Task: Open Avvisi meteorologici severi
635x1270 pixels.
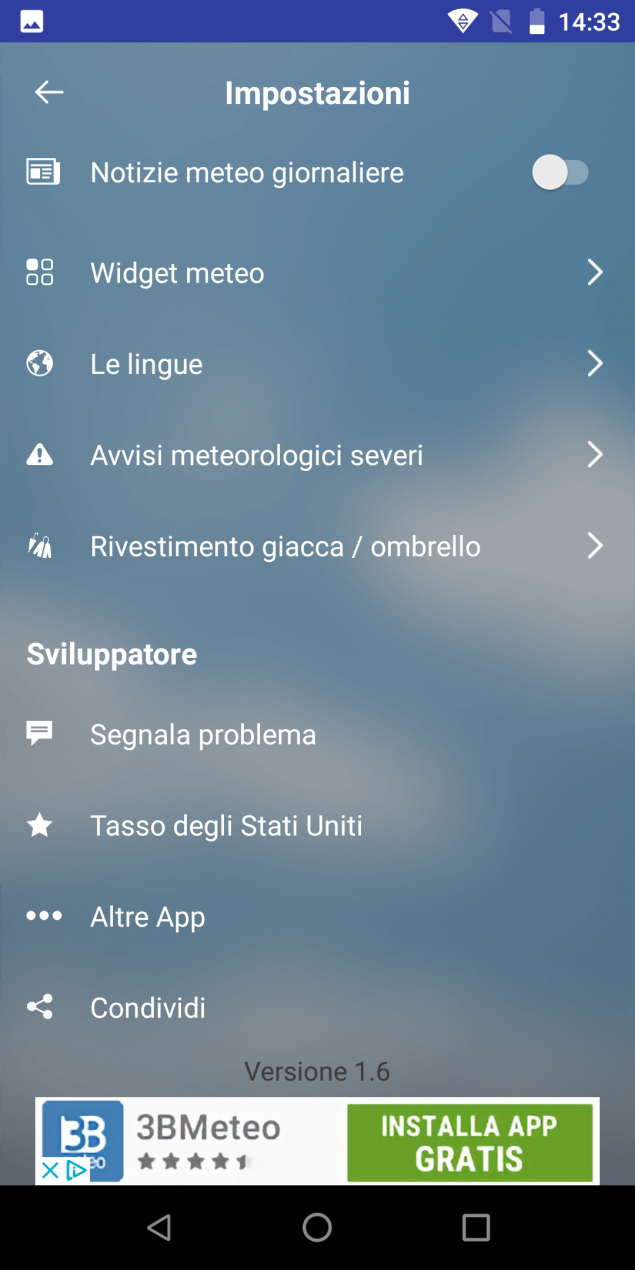Action: (317, 456)
